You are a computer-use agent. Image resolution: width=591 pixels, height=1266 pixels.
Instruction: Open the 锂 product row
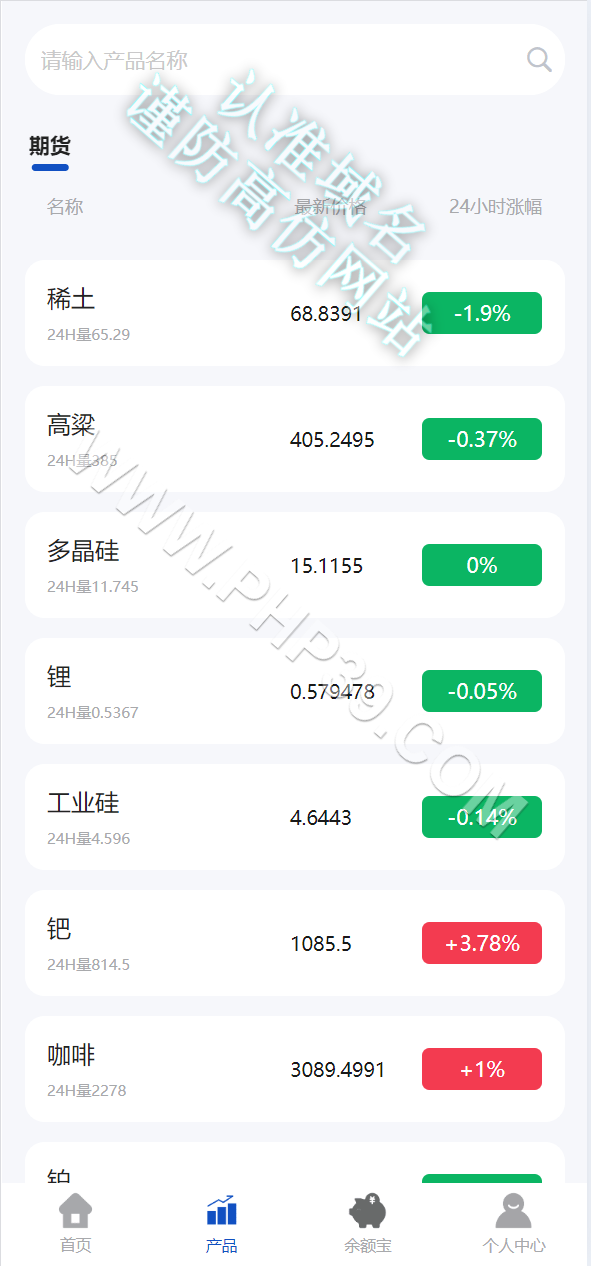(295, 691)
